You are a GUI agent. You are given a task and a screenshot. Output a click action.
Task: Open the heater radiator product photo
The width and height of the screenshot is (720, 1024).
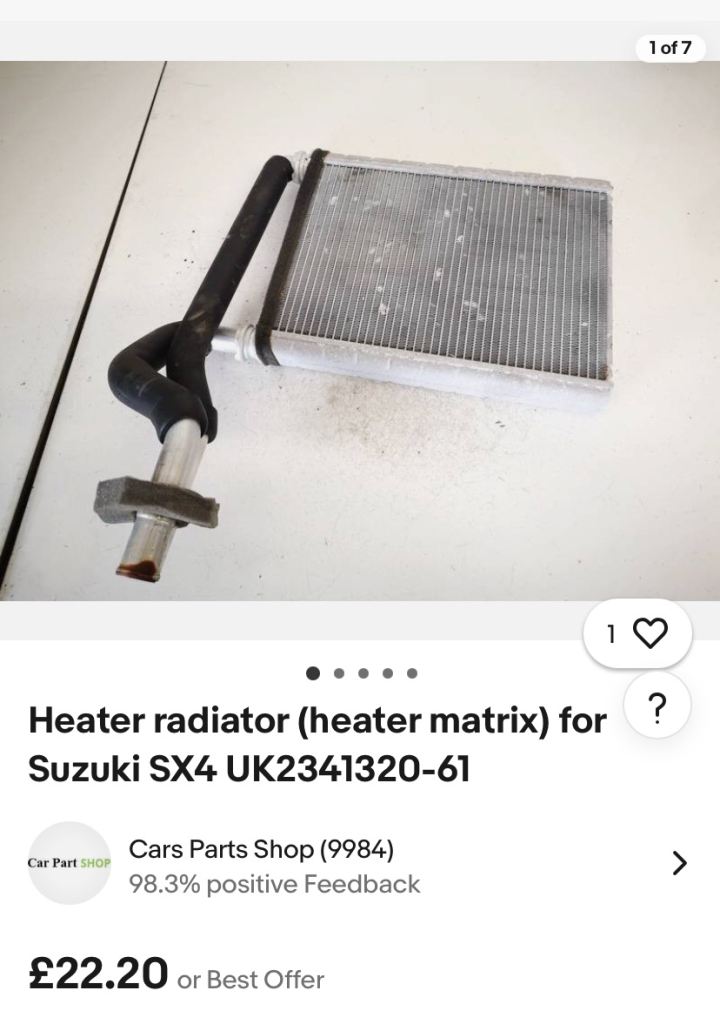tap(360, 330)
